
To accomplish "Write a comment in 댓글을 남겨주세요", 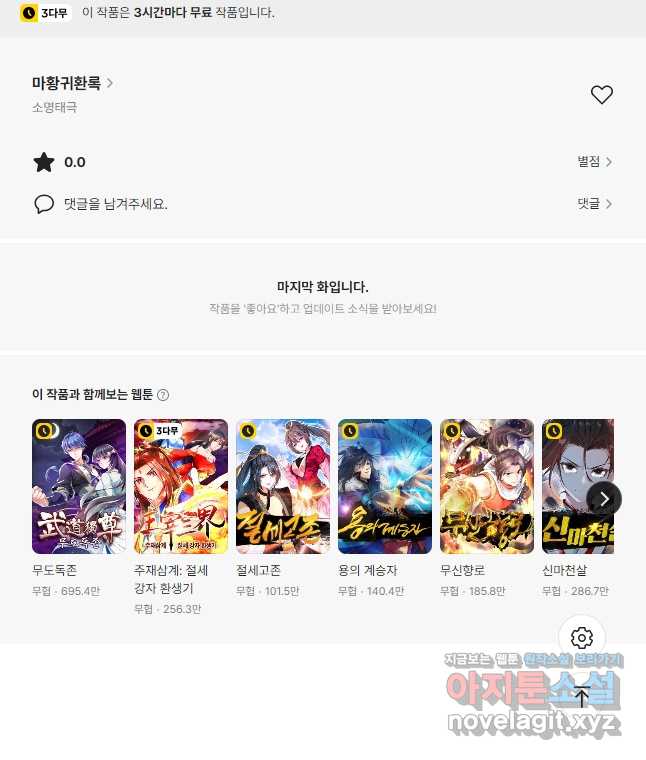I will (115, 204).
